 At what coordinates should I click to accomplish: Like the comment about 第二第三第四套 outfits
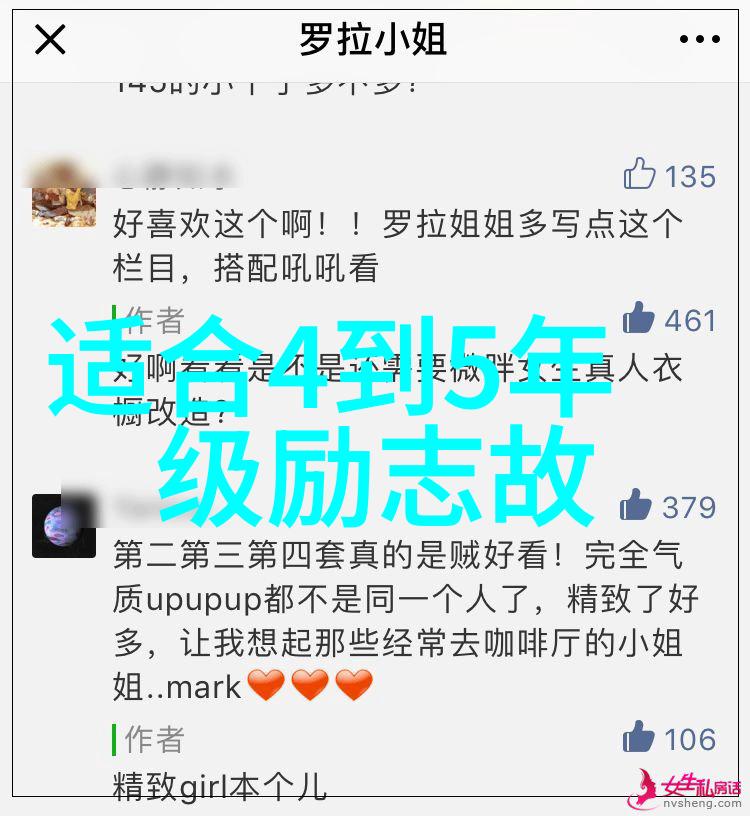pyautogui.click(x=637, y=506)
